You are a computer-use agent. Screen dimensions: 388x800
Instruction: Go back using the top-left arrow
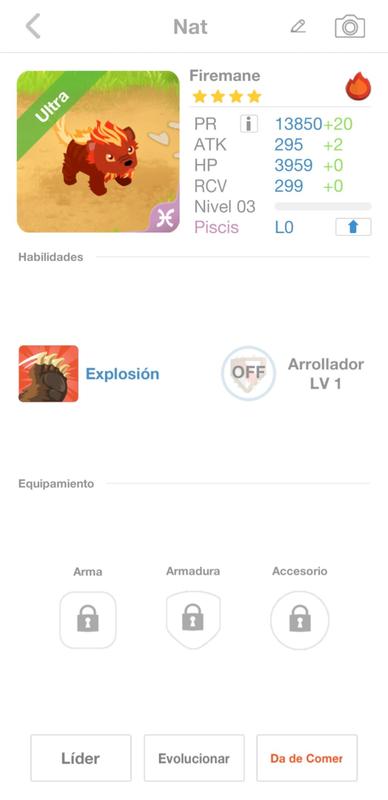[x=33, y=26]
